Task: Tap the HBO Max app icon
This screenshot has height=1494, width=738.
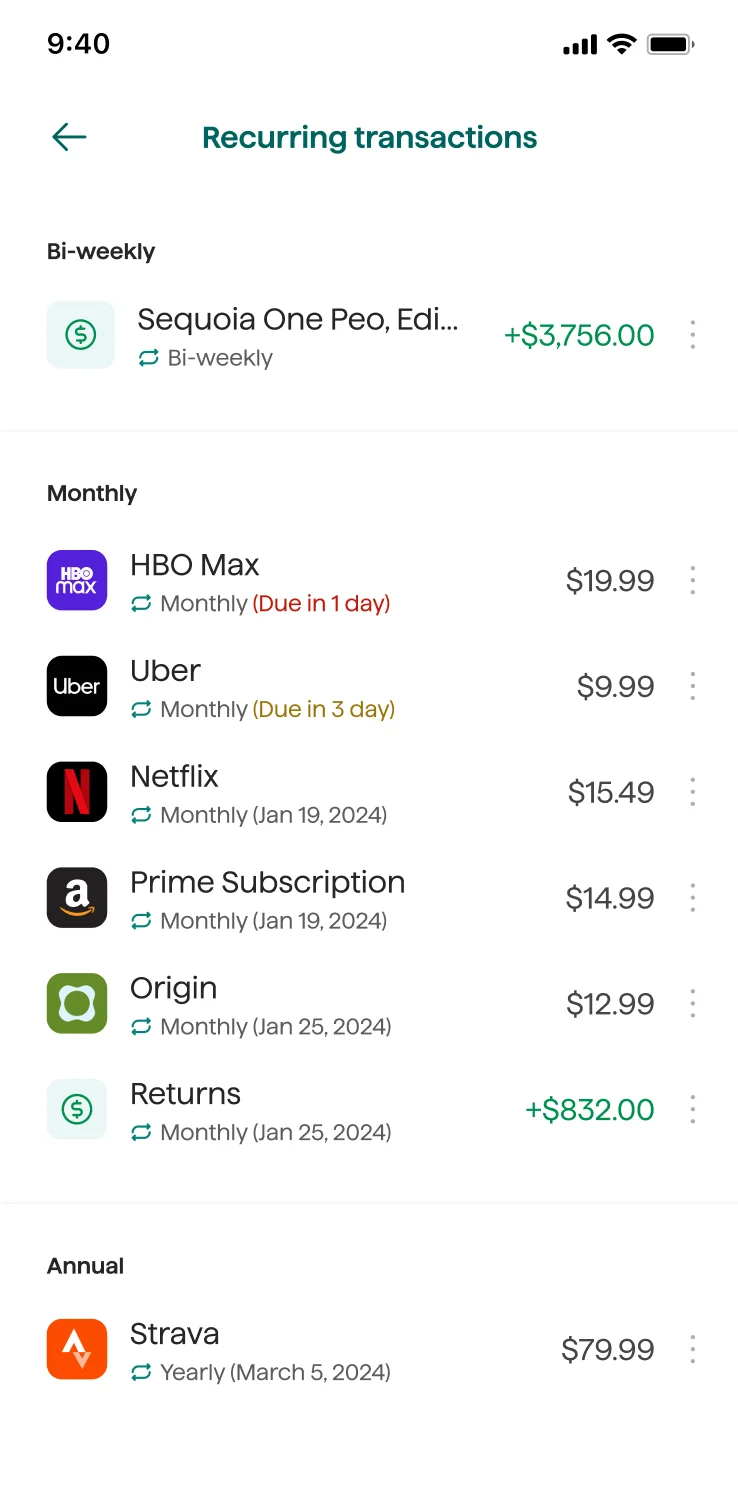Action: pyautogui.click(x=77, y=580)
